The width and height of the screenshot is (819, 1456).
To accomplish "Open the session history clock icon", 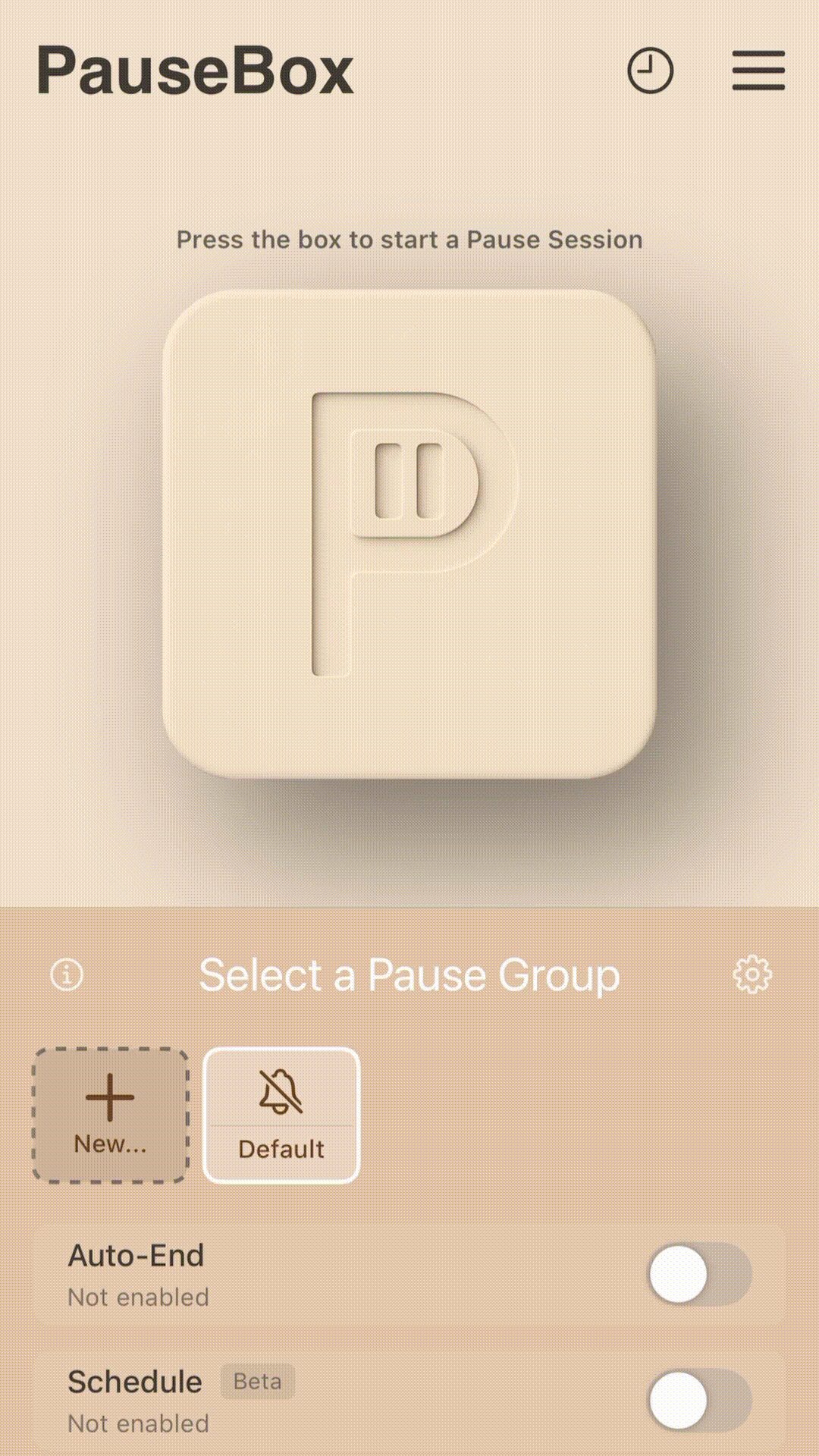I will point(651,71).
